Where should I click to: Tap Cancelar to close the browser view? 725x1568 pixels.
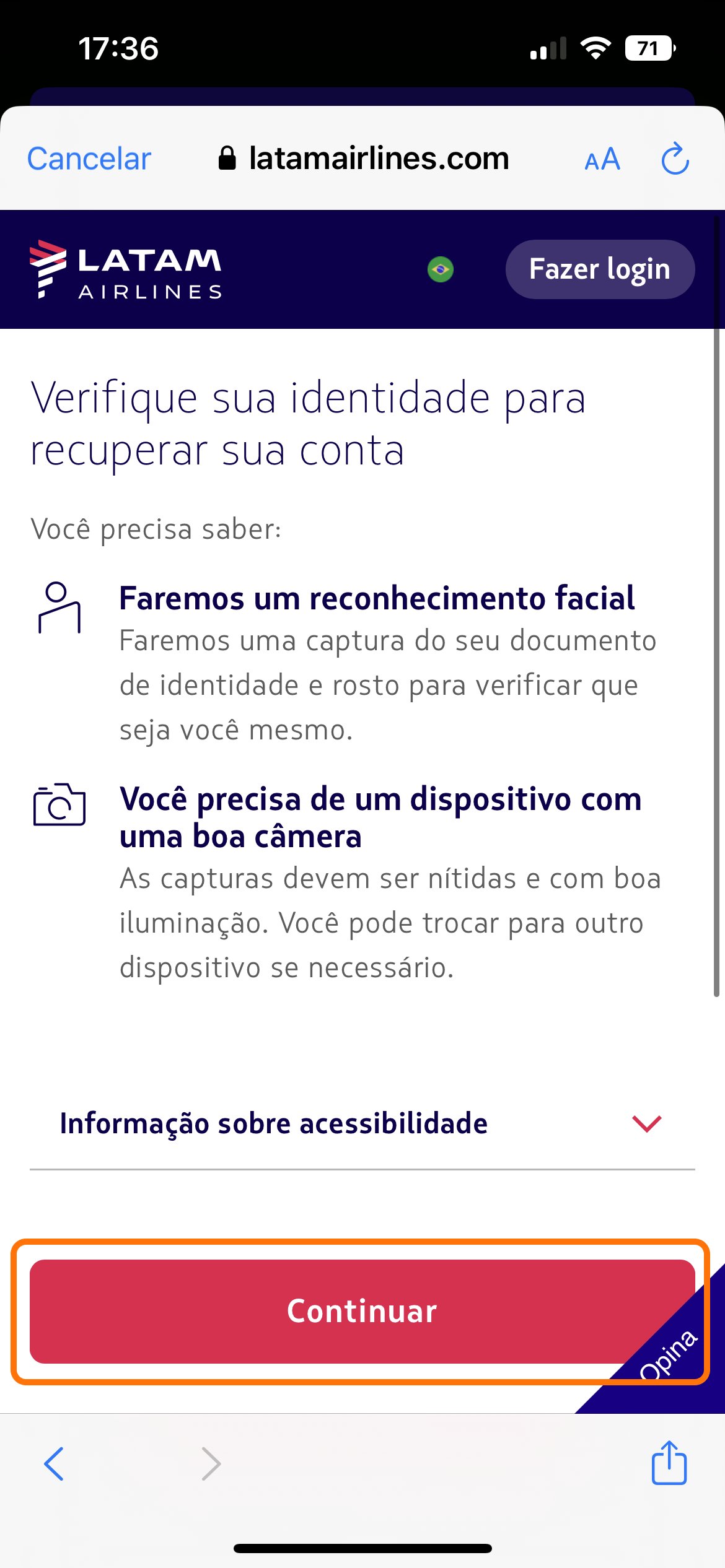[89, 159]
